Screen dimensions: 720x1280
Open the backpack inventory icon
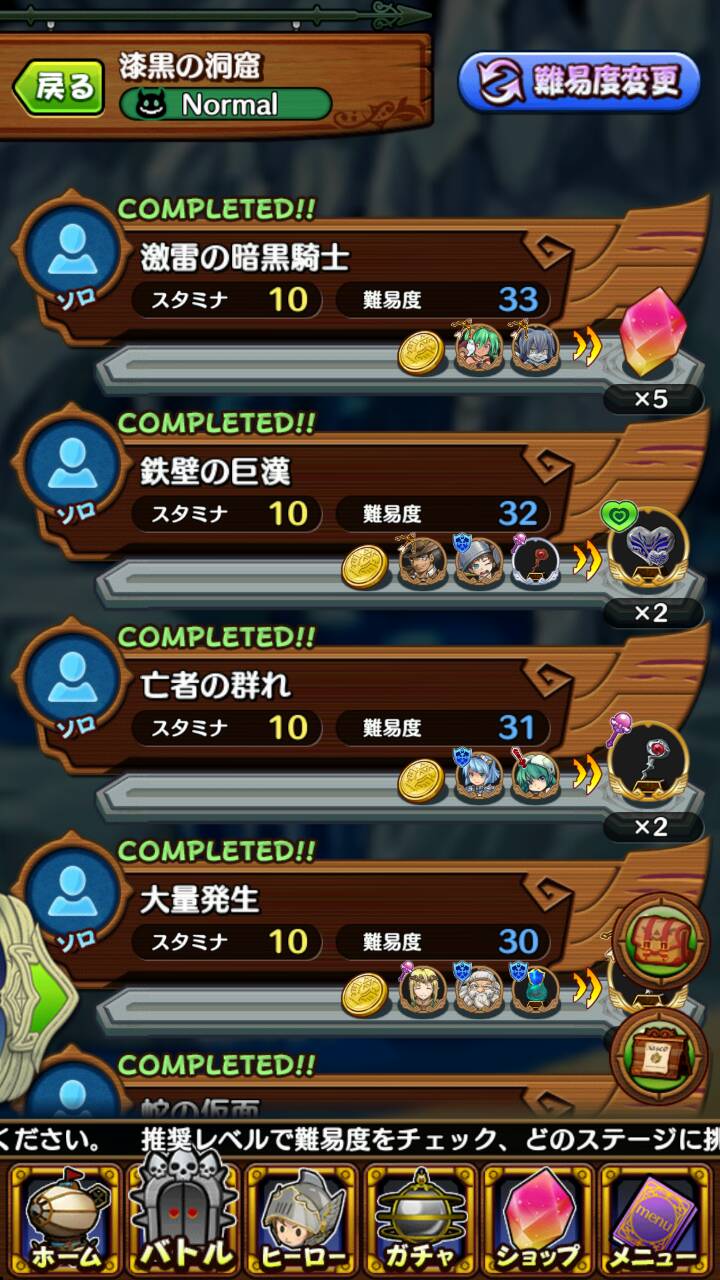pyautogui.click(x=660, y=941)
